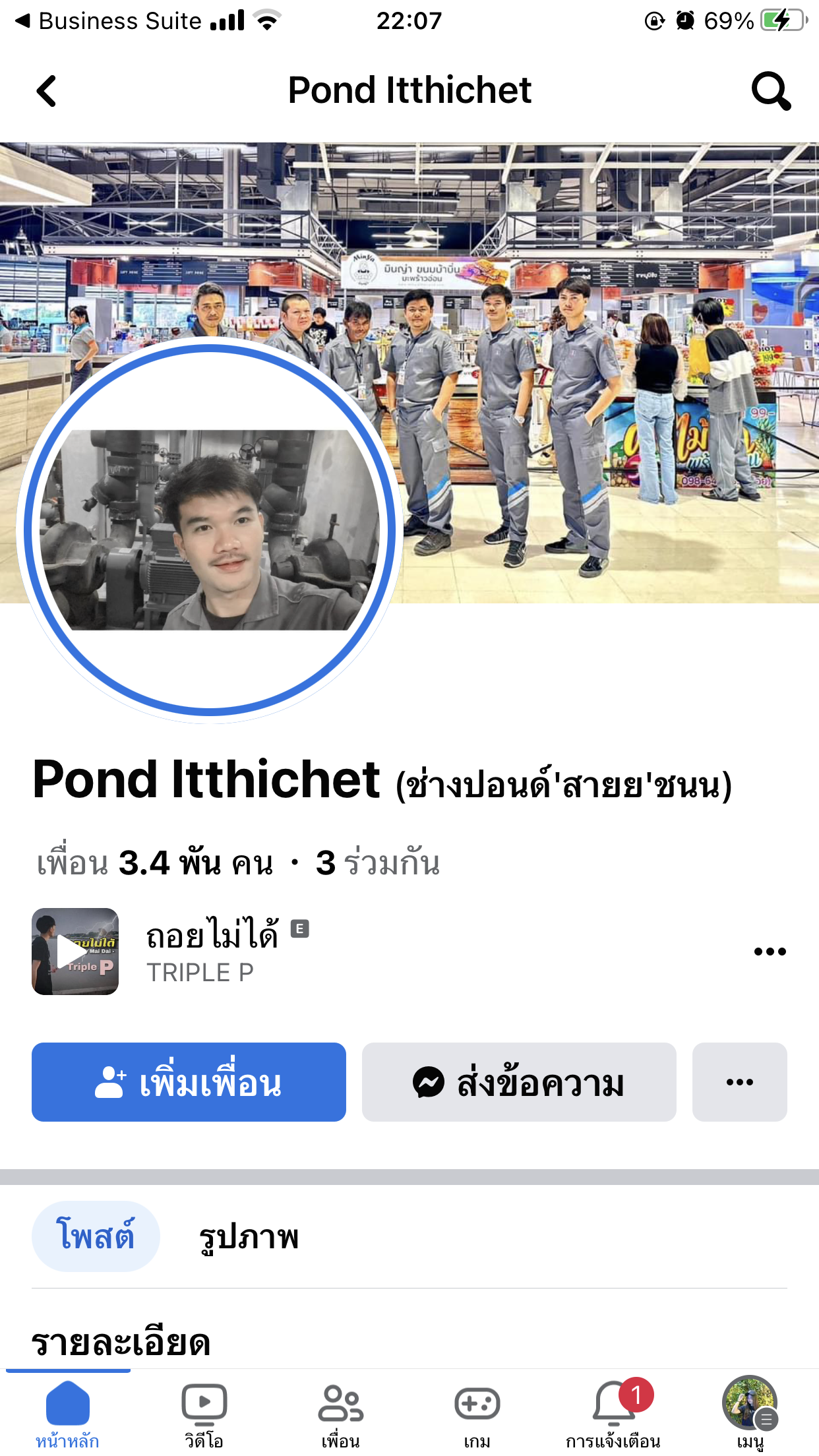Go back from Pond Itthichet's profile
The image size is (819, 1456).
pyautogui.click(x=47, y=91)
